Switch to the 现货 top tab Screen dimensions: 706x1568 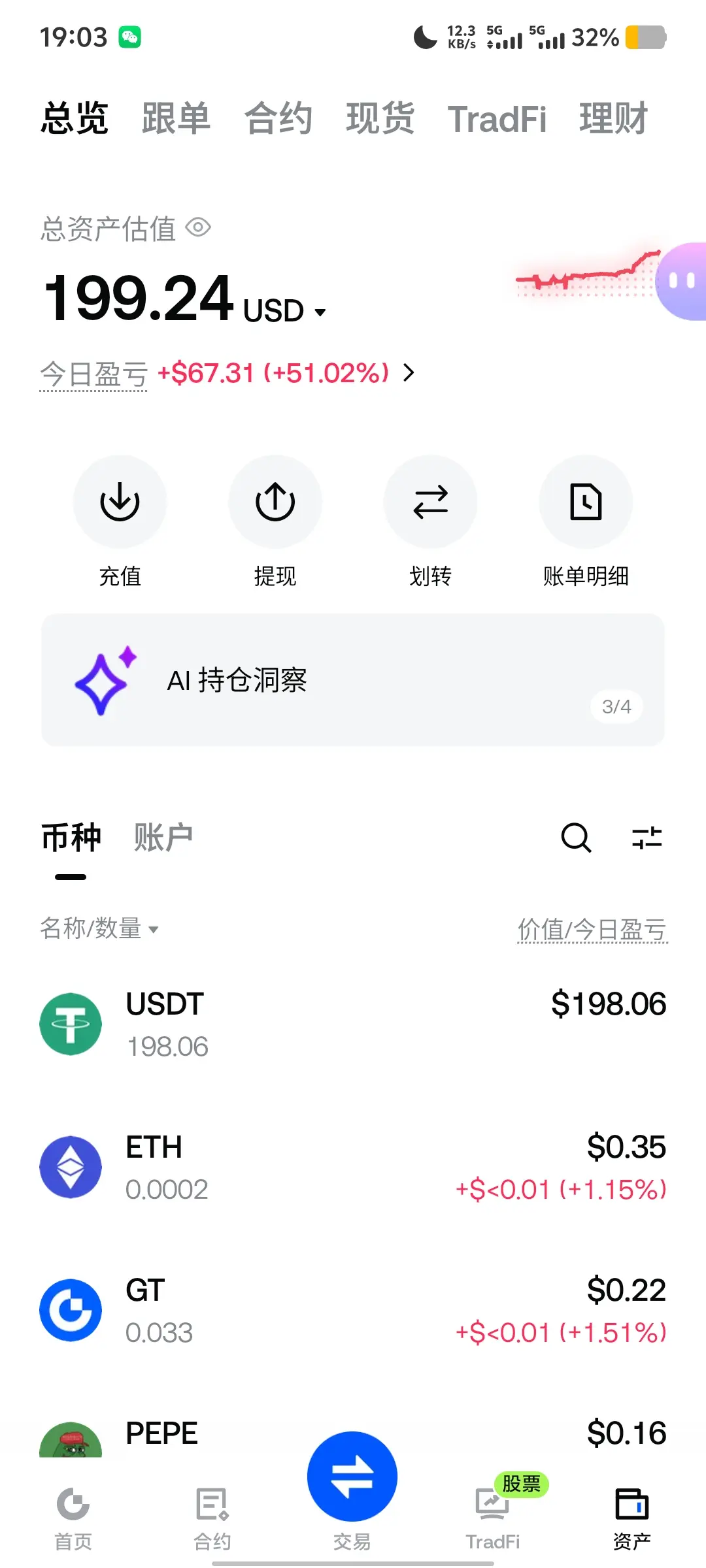click(x=380, y=119)
